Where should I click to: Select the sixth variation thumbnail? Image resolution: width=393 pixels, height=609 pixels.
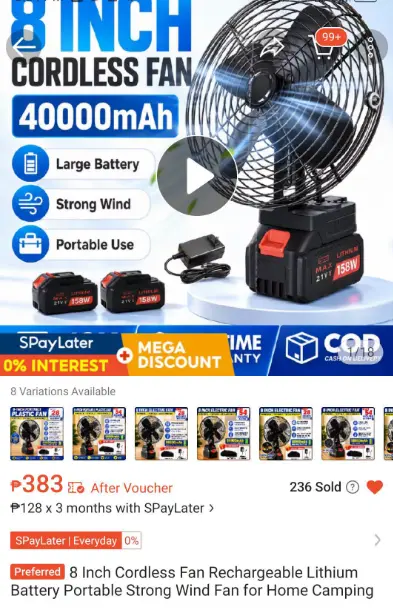click(348, 433)
